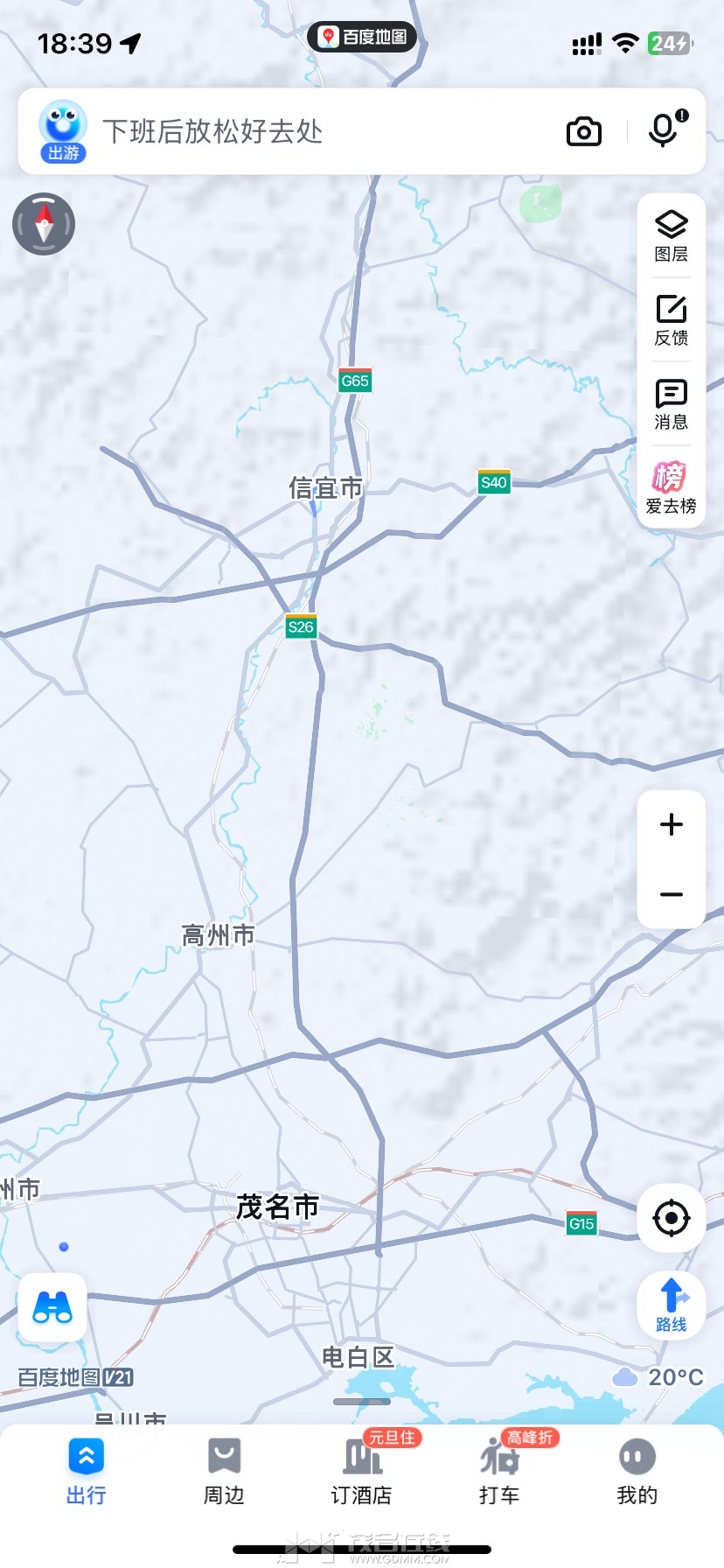The height and width of the screenshot is (1568, 724).
Task: Open the binoculars explore button
Action: coord(52,1307)
